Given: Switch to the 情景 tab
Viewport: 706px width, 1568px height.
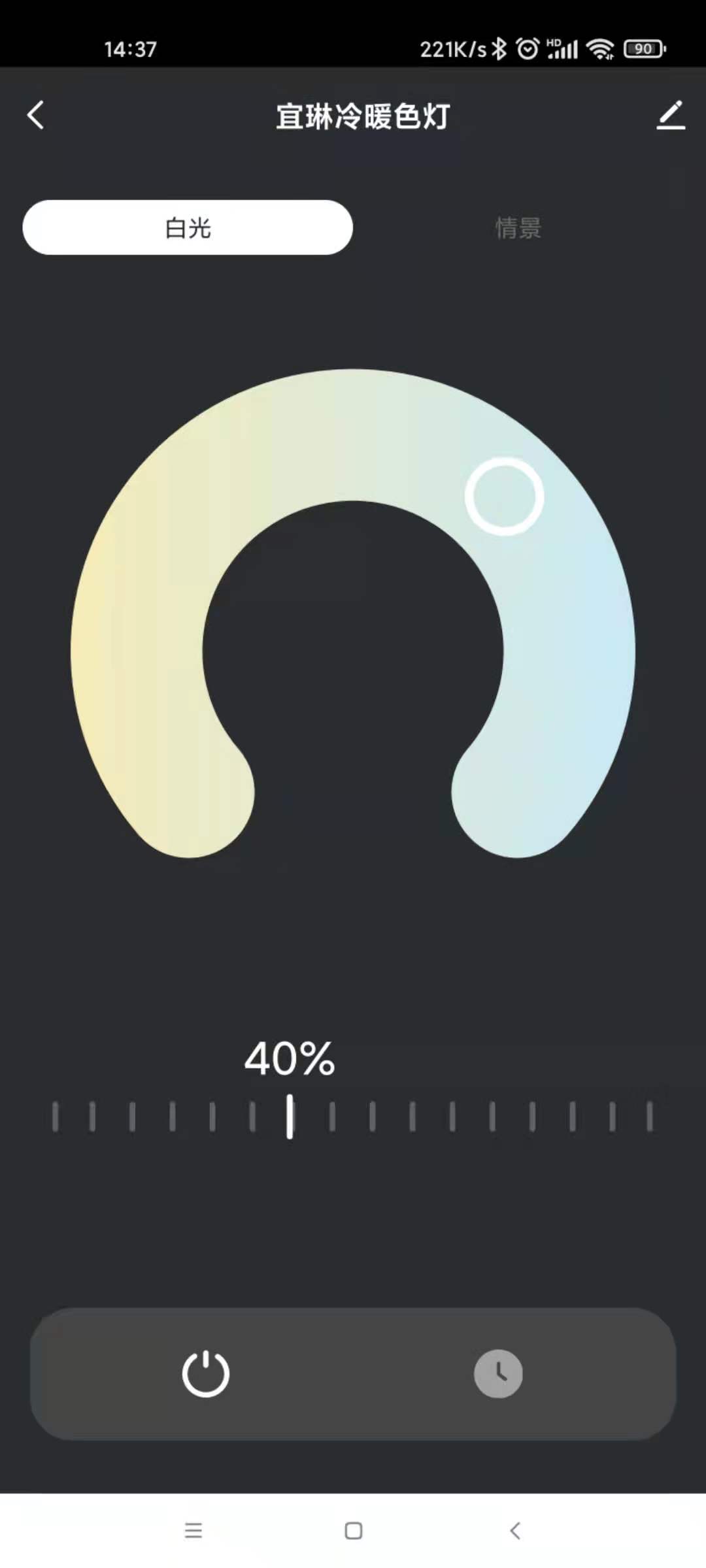Looking at the screenshot, I should click(x=518, y=228).
